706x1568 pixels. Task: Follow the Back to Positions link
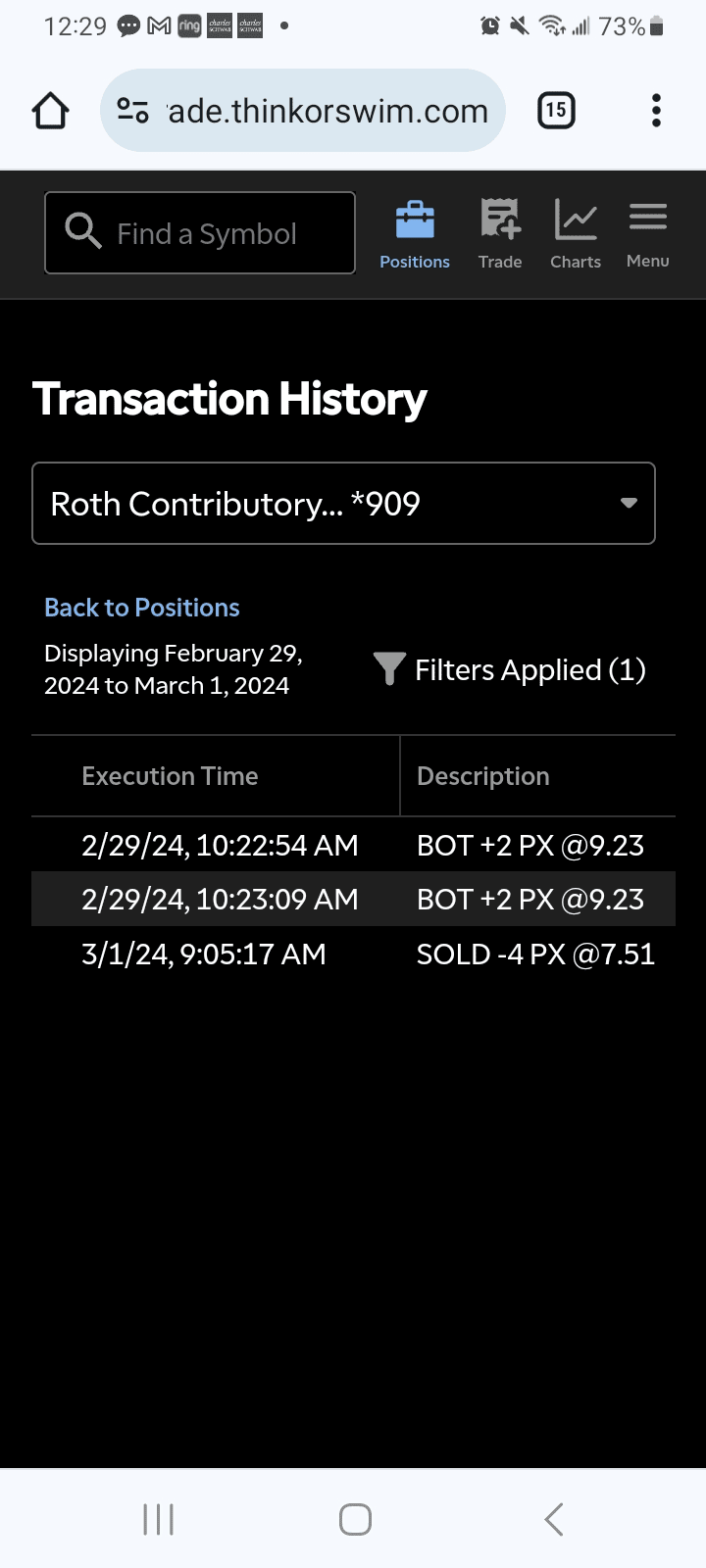[x=142, y=608]
